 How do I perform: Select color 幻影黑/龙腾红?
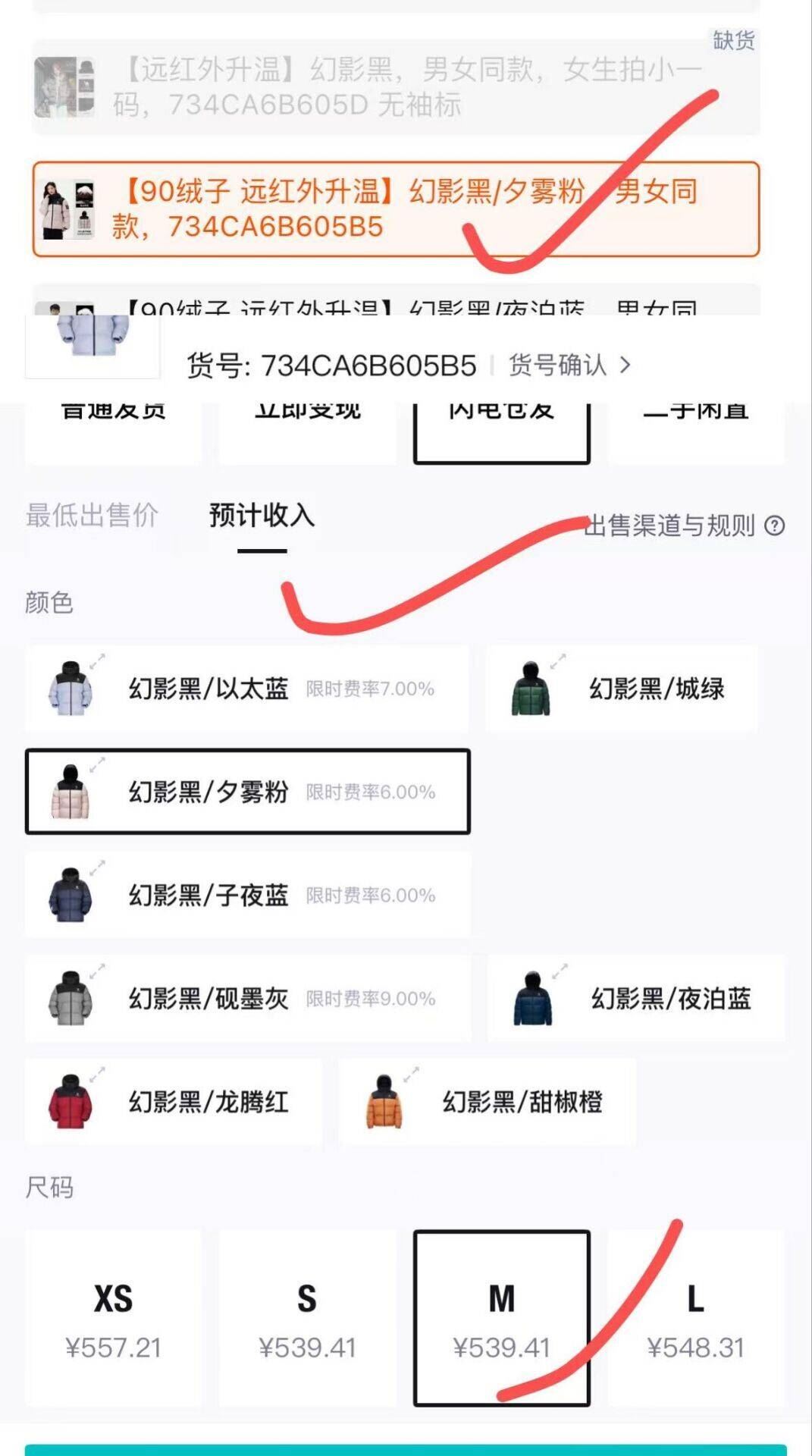pos(173,1101)
